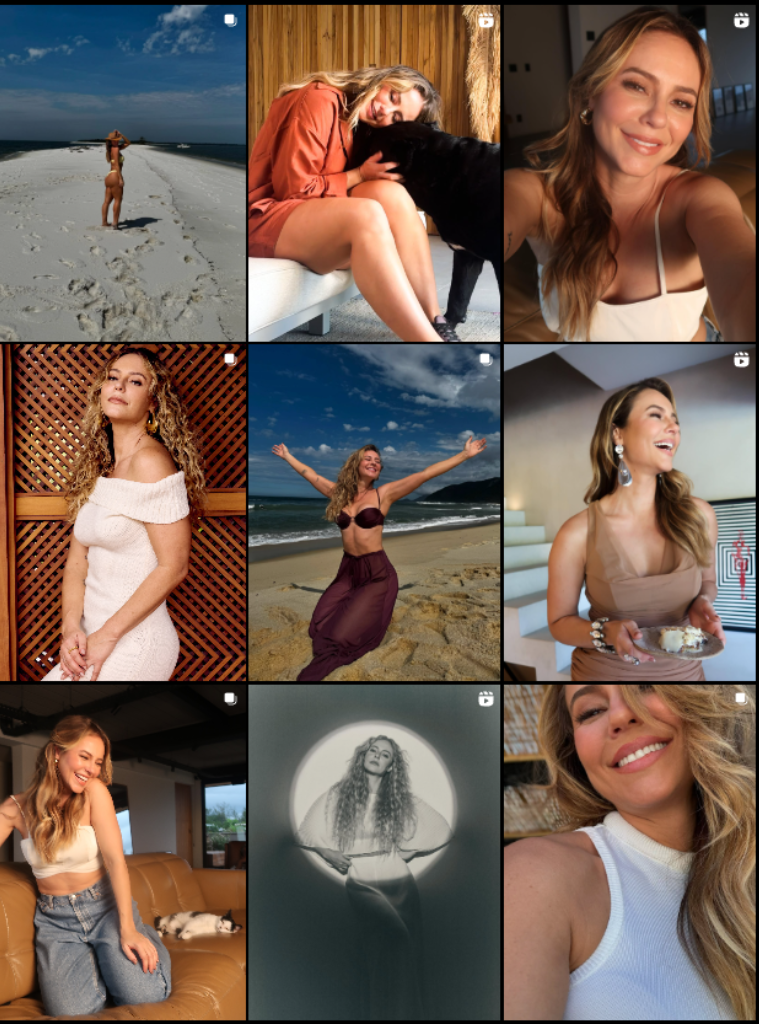Open the close-up selfie in white tank top
This screenshot has width=759, height=1024.
[x=630, y=852]
